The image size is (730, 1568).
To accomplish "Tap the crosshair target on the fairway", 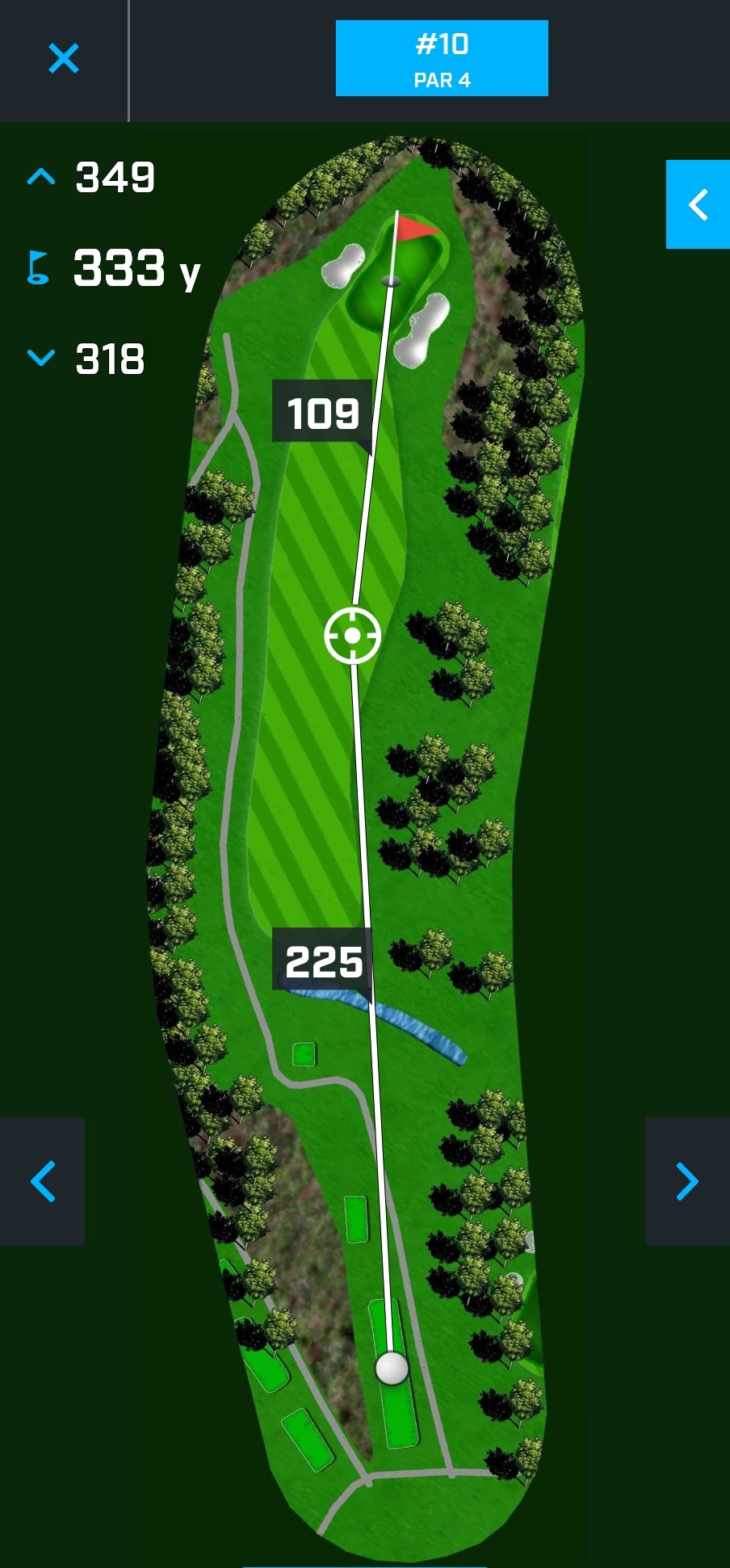I will point(353,636).
